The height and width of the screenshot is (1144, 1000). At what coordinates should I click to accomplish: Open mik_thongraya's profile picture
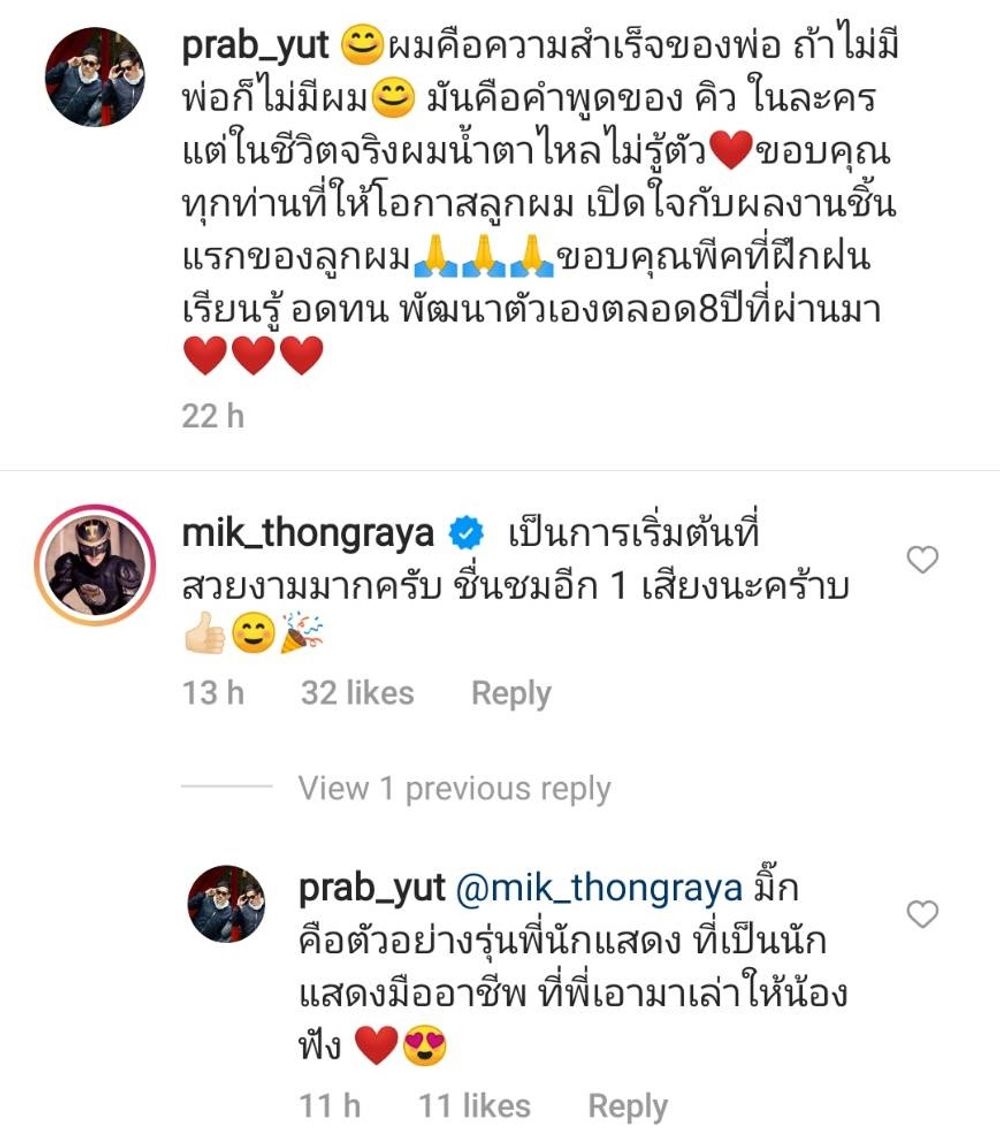pyautogui.click(x=95, y=566)
